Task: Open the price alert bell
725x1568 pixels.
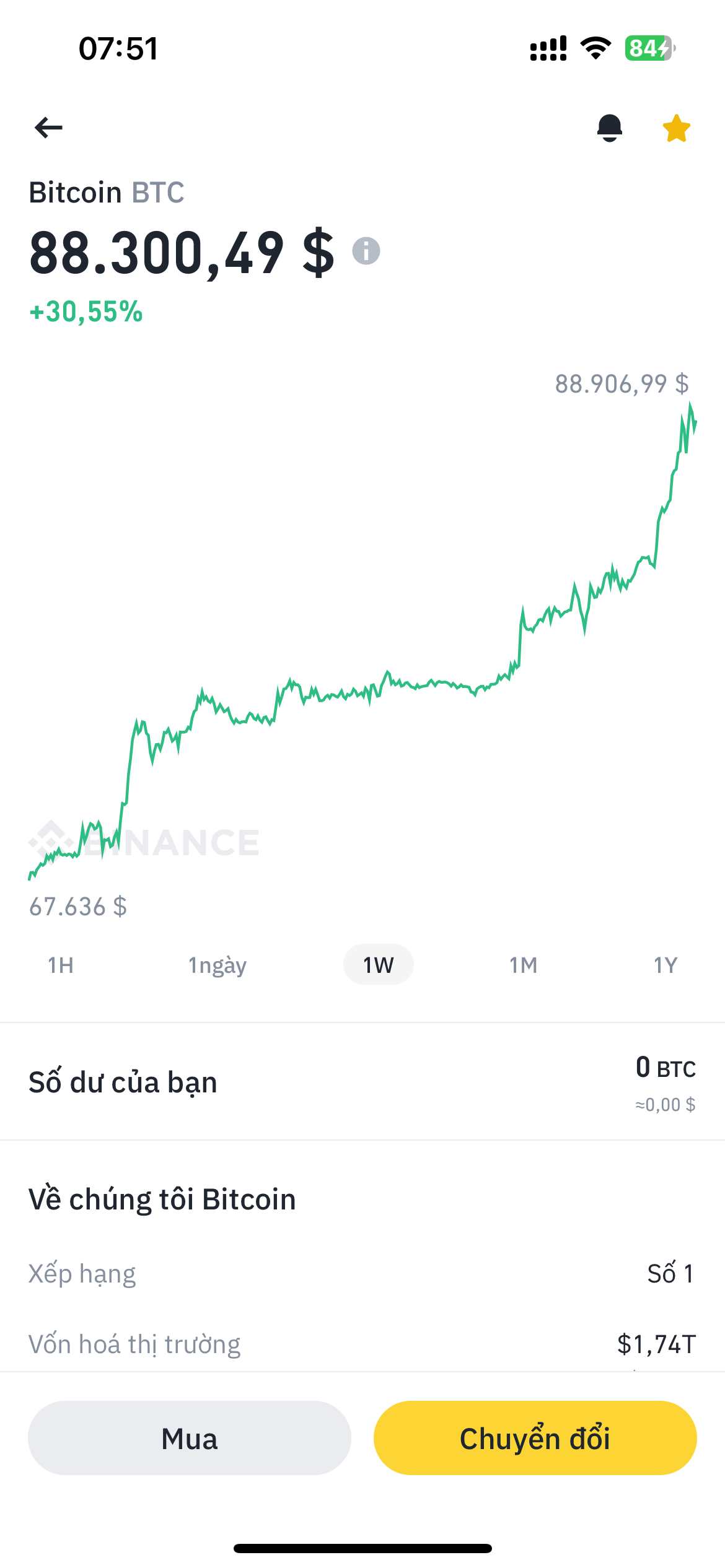Action: [x=609, y=128]
